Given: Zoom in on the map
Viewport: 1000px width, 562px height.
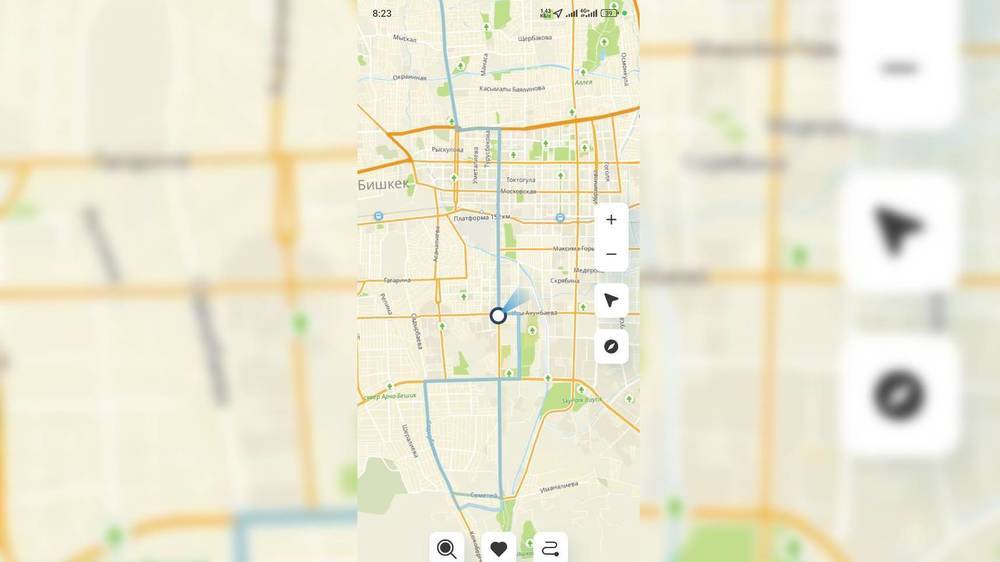Looking at the screenshot, I should pyautogui.click(x=611, y=220).
